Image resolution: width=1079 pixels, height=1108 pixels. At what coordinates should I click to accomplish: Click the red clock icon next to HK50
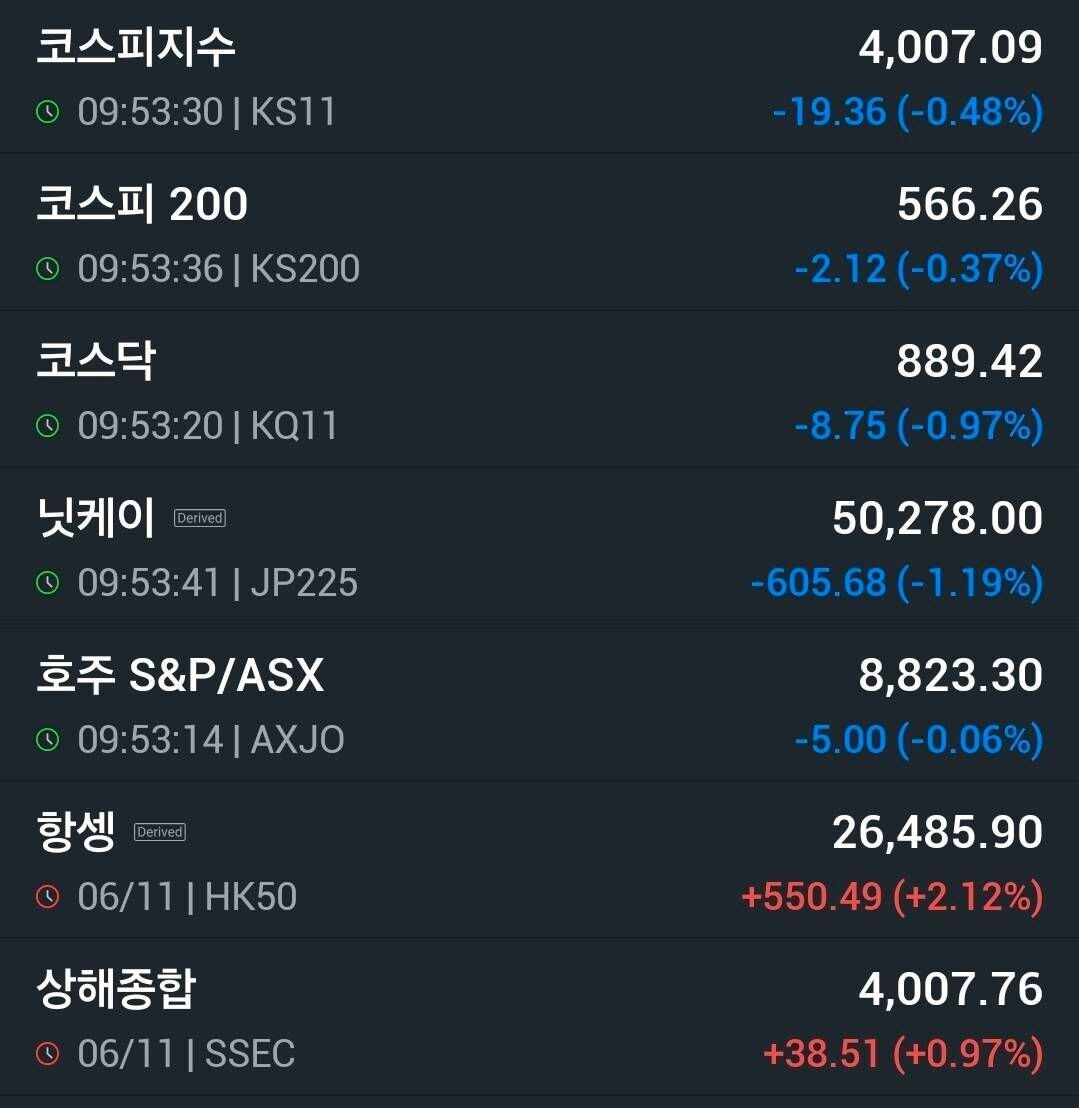point(49,897)
